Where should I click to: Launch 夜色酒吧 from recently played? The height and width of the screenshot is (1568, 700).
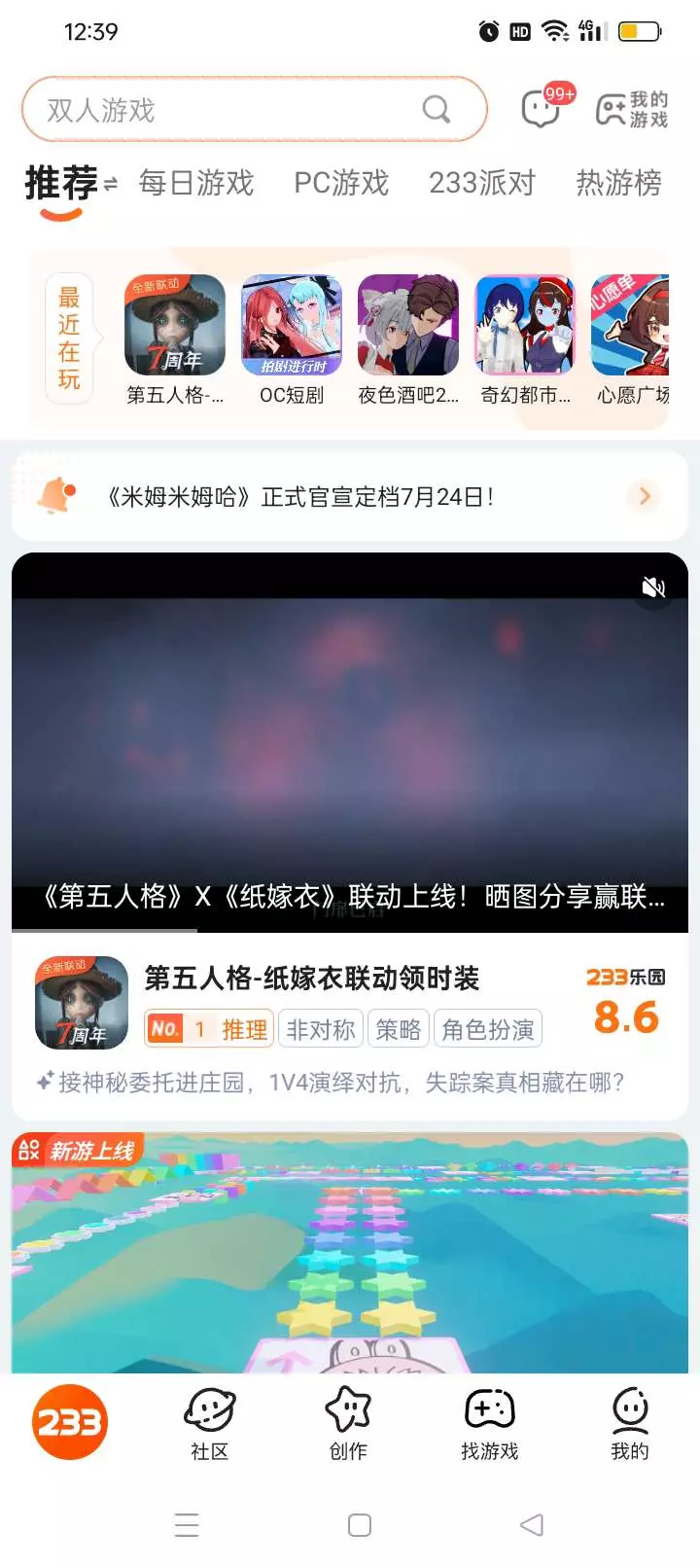click(x=408, y=339)
